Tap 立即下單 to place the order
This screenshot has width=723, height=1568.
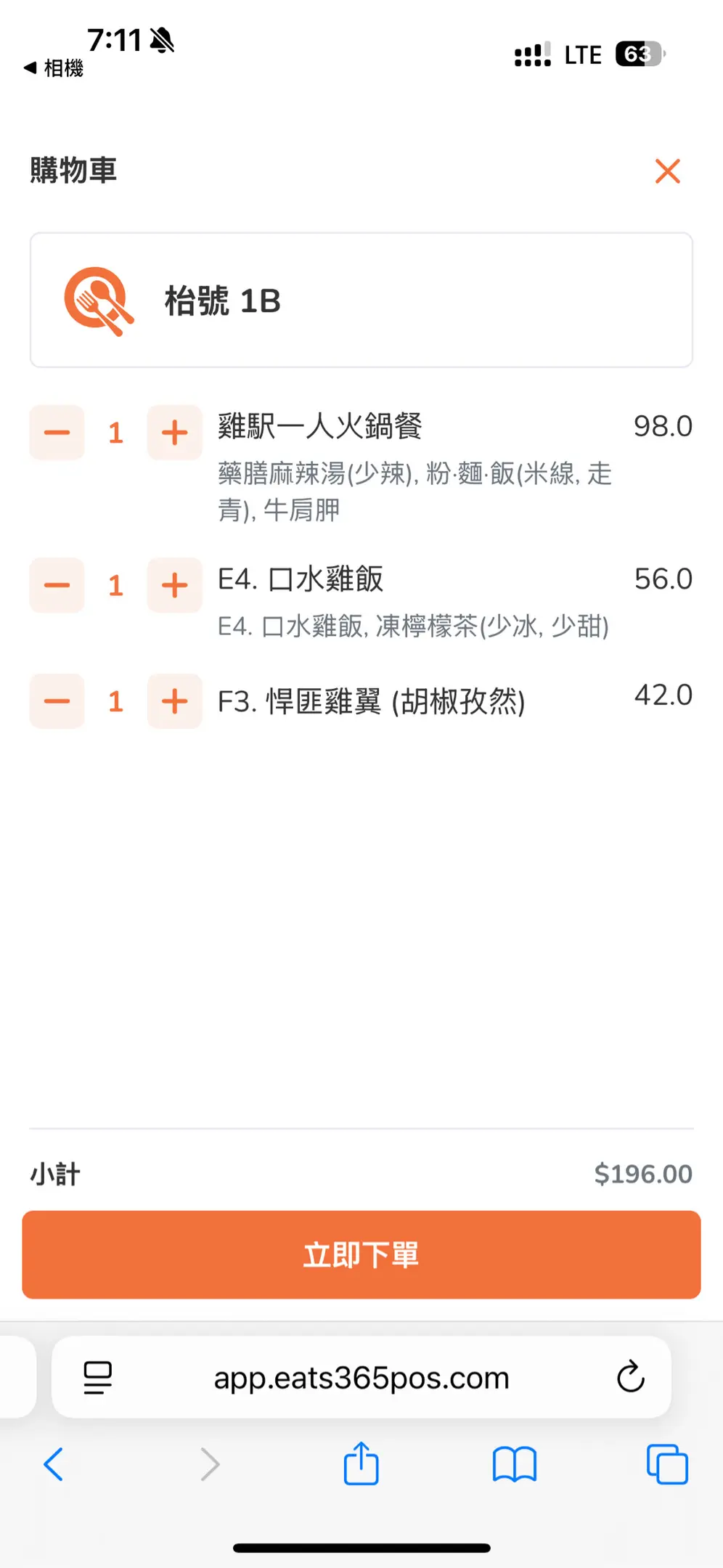coord(361,1254)
